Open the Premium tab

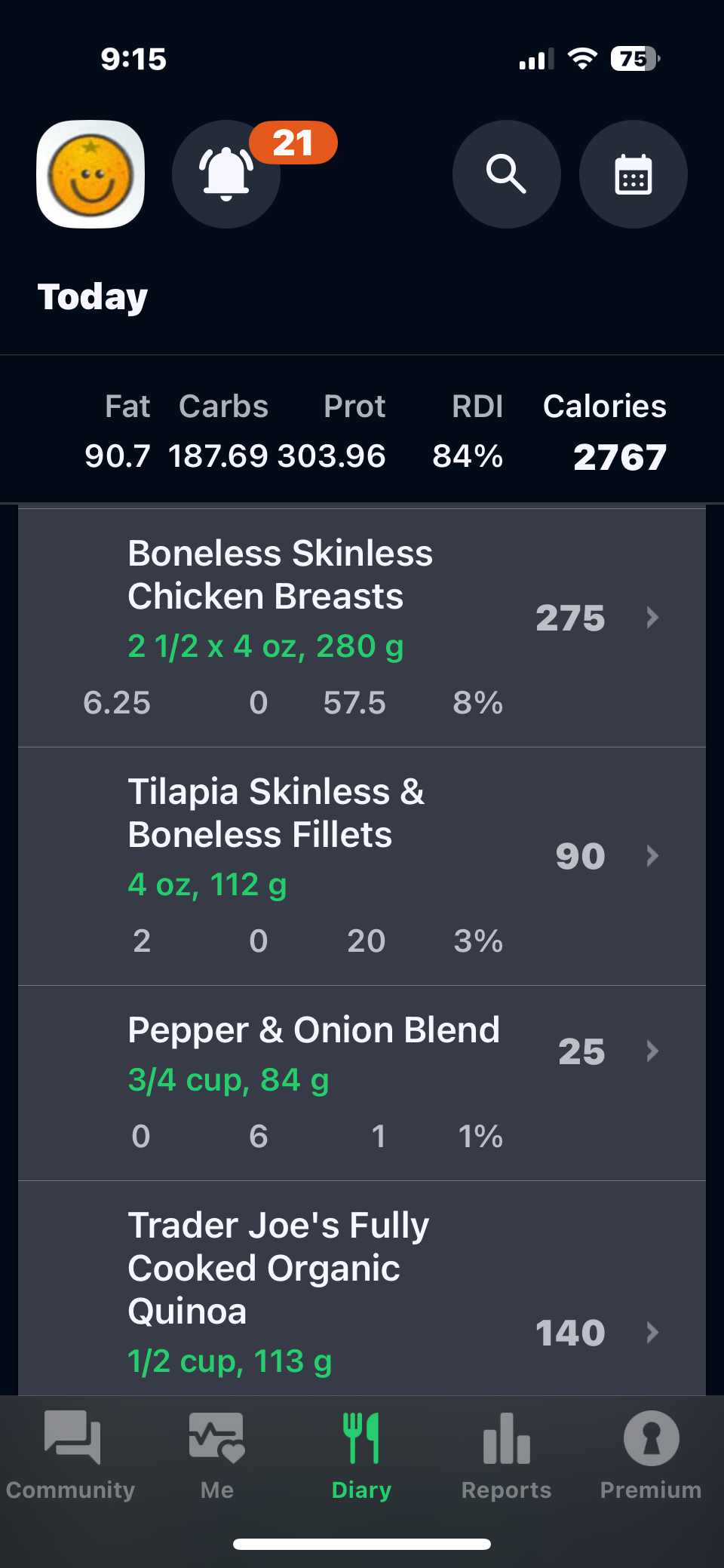(x=651, y=1454)
